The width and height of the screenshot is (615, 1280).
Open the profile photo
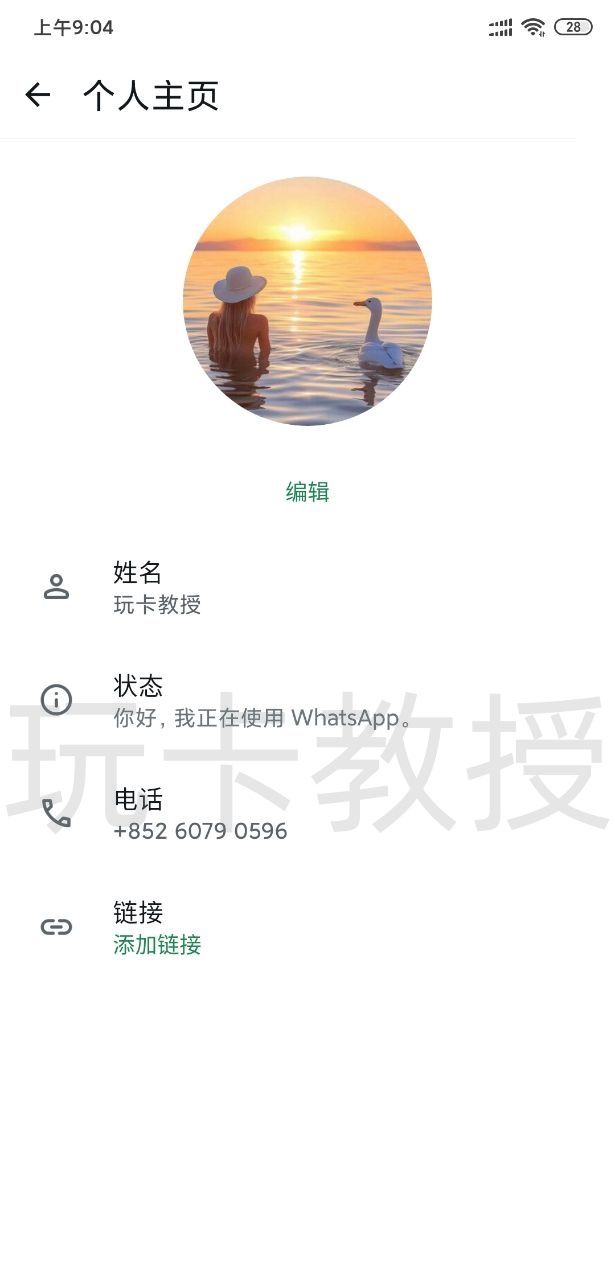[x=307, y=301]
